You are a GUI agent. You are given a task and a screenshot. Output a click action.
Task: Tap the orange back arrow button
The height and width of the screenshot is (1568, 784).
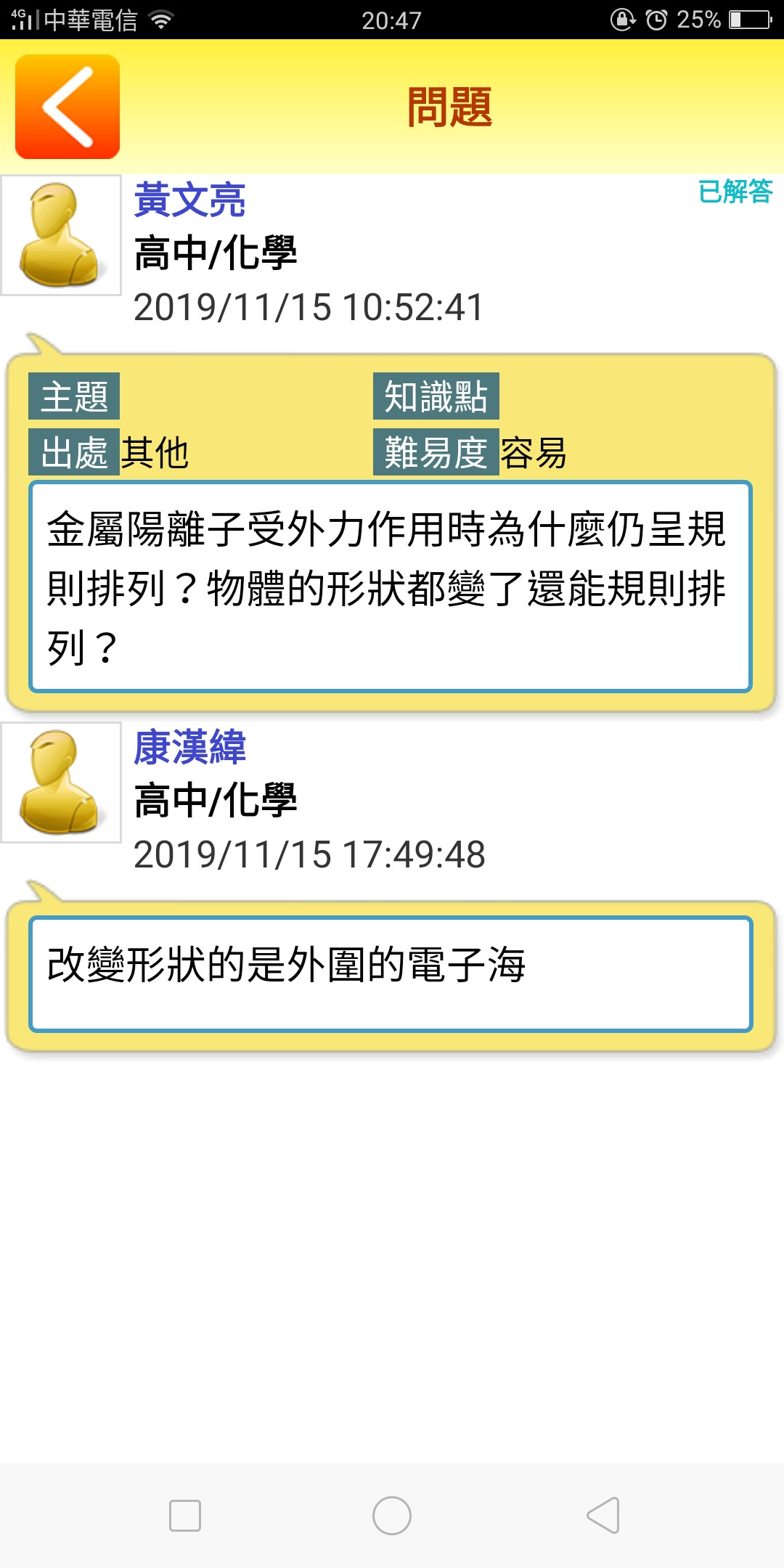68,107
